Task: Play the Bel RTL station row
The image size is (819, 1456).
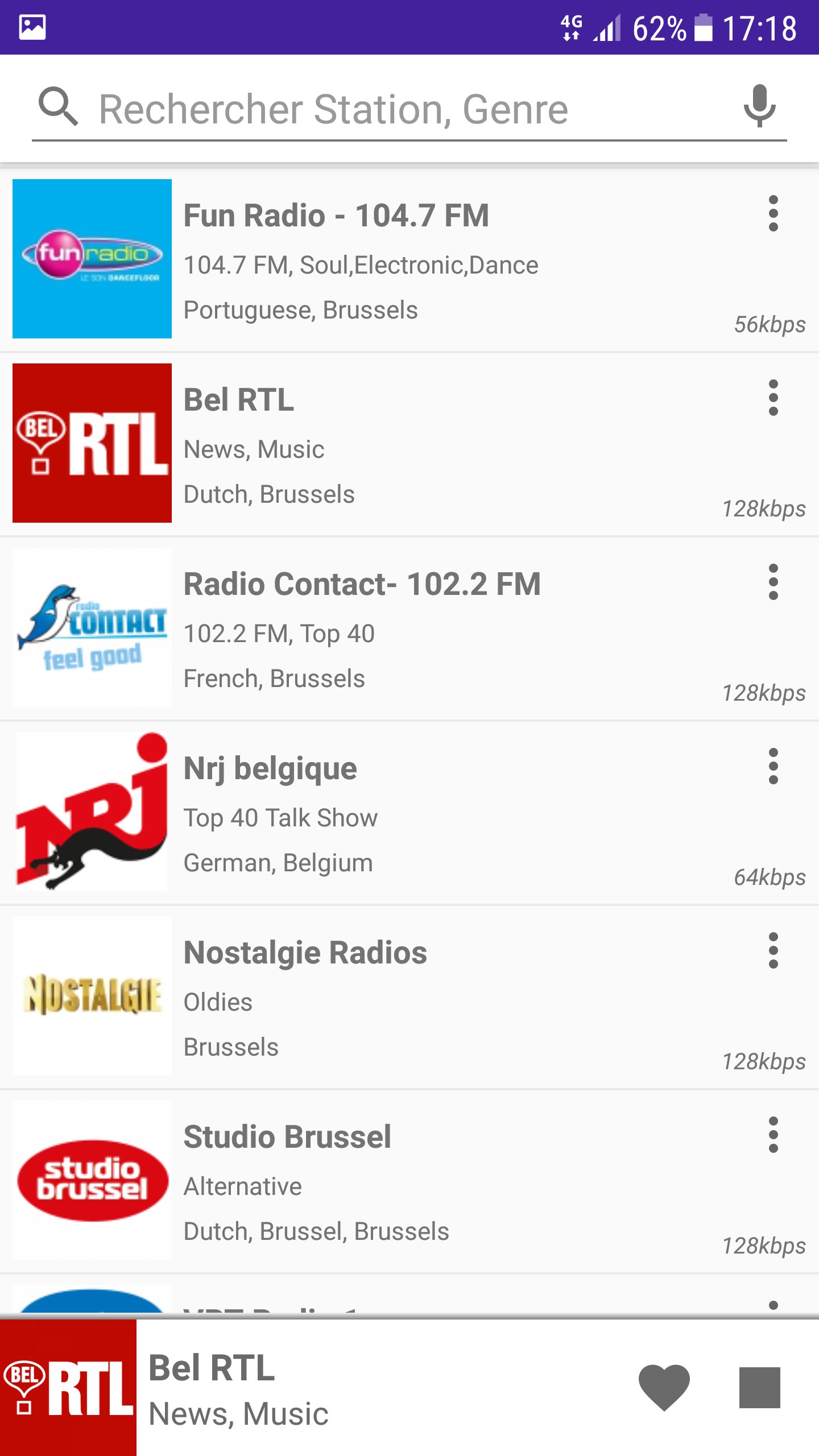Action: [409, 443]
